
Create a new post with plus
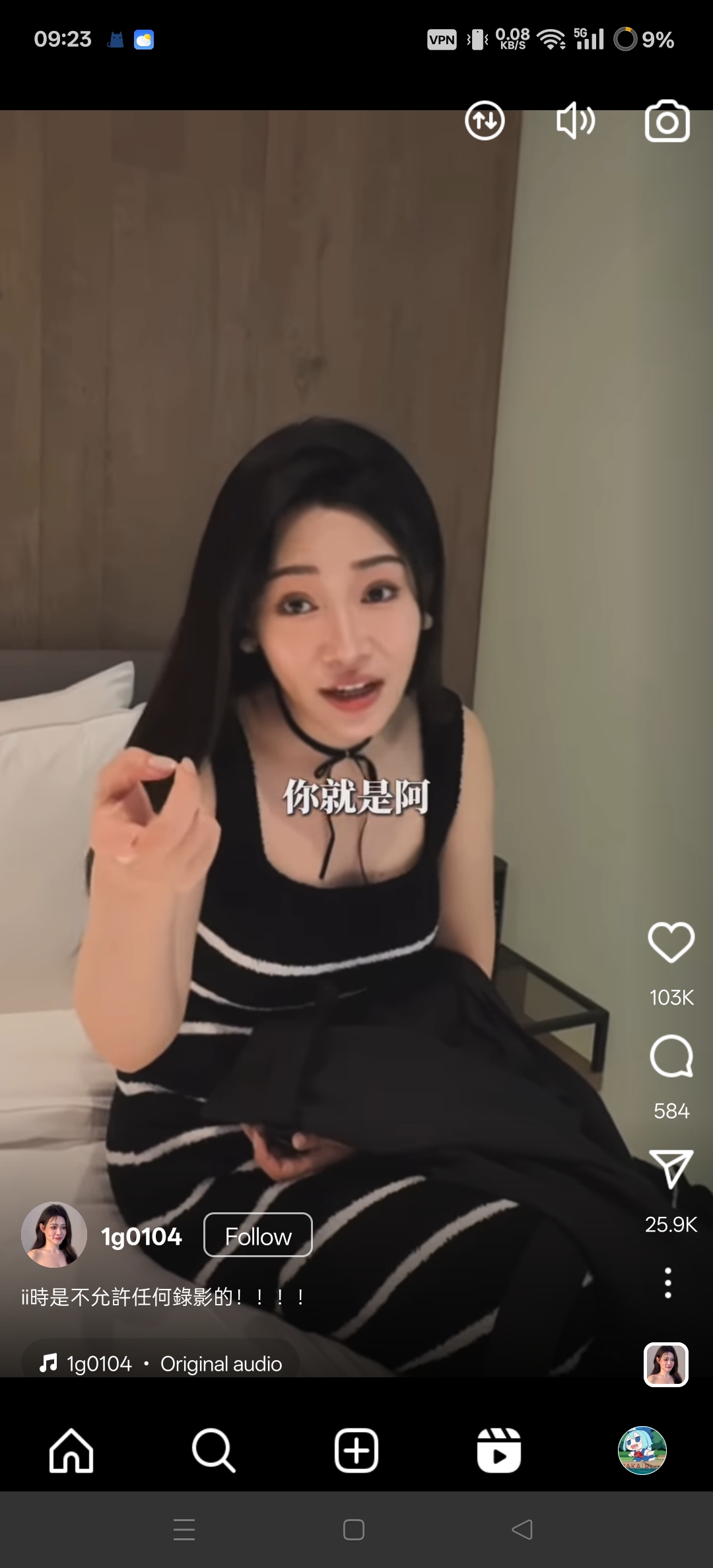tap(356, 1451)
